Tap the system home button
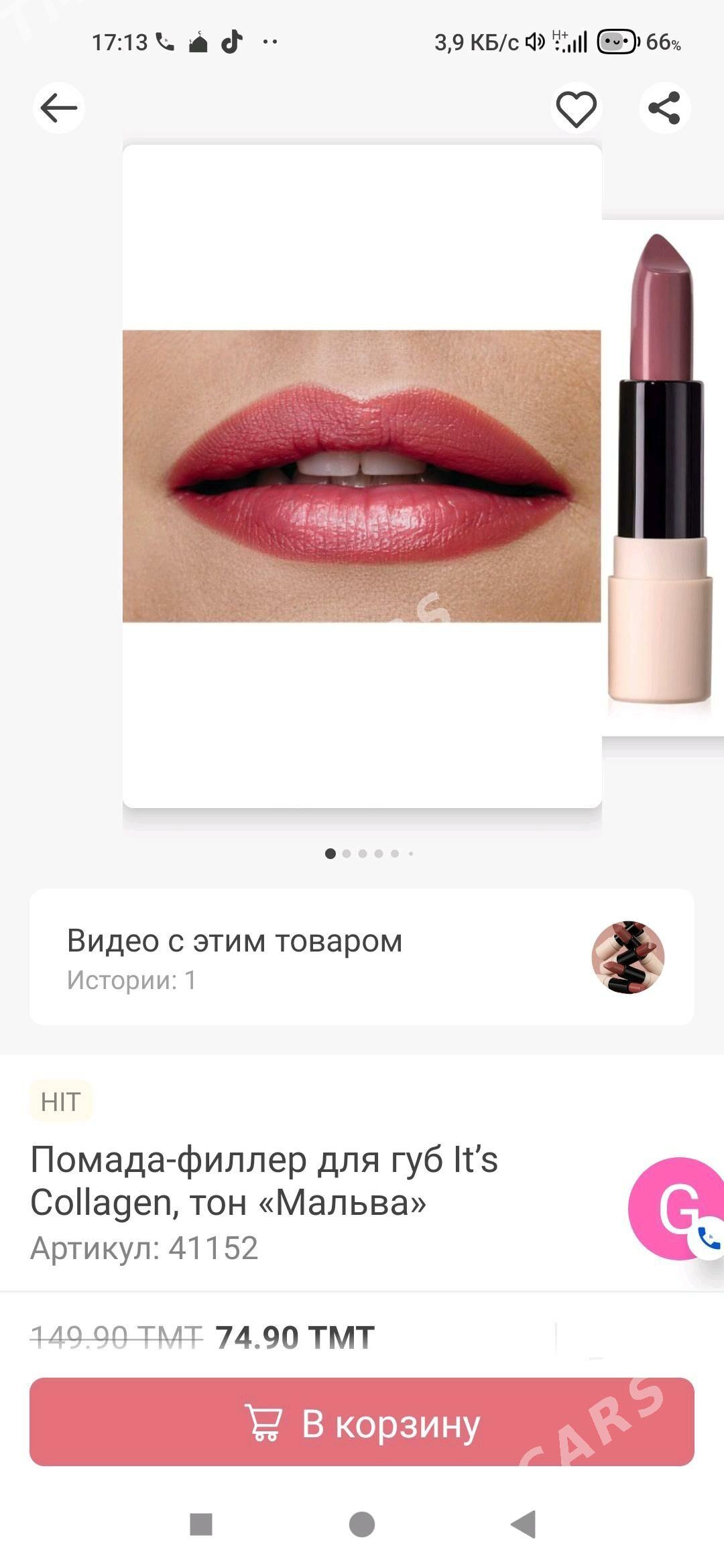 [x=362, y=1524]
